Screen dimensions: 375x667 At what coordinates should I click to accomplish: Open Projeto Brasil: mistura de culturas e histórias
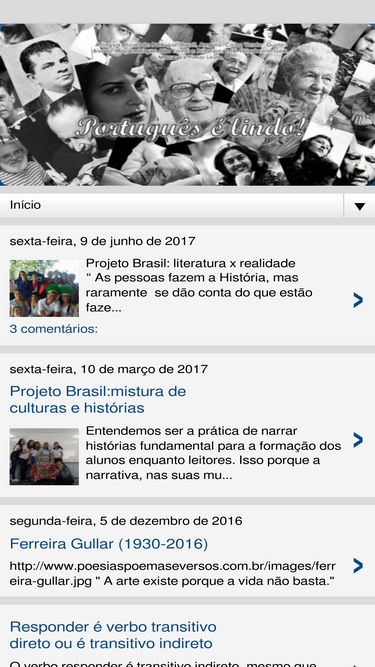(98, 399)
